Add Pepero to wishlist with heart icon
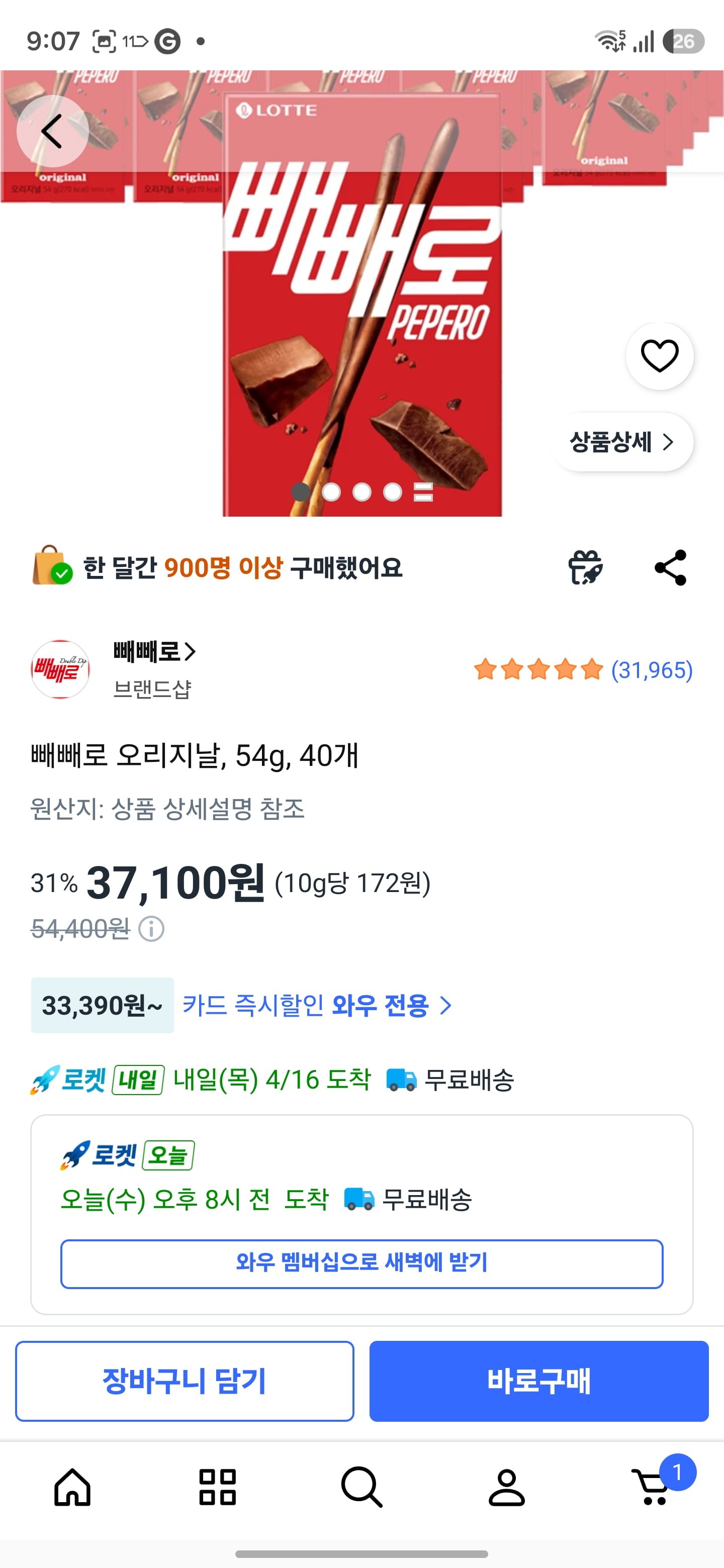 (x=660, y=355)
